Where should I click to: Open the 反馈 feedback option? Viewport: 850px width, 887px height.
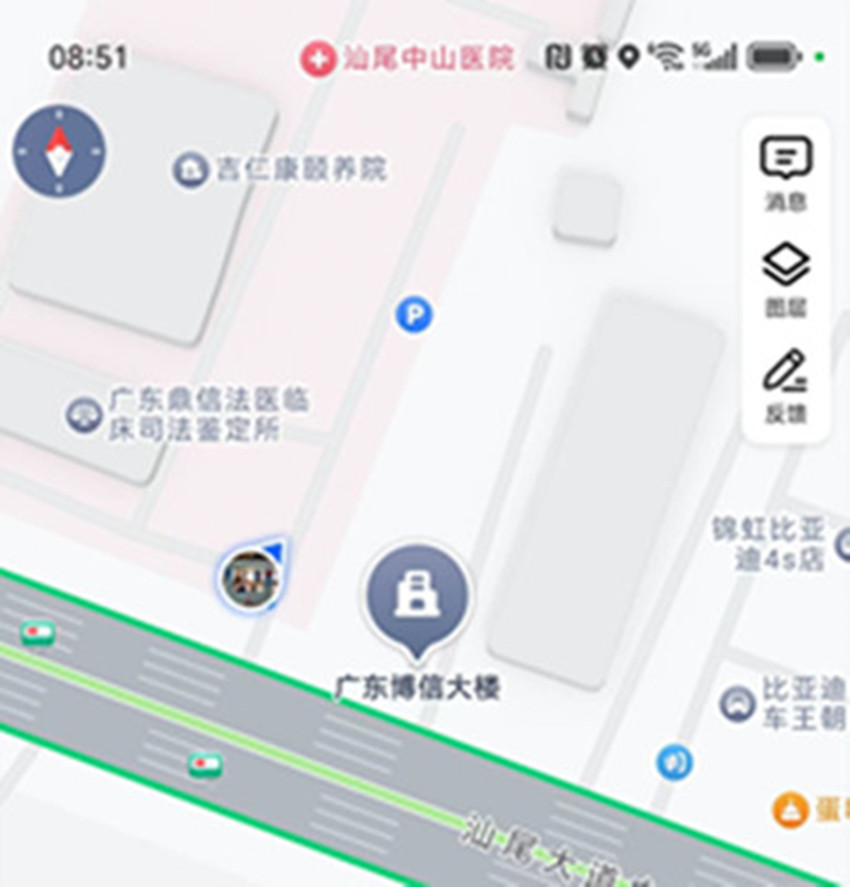tap(786, 385)
